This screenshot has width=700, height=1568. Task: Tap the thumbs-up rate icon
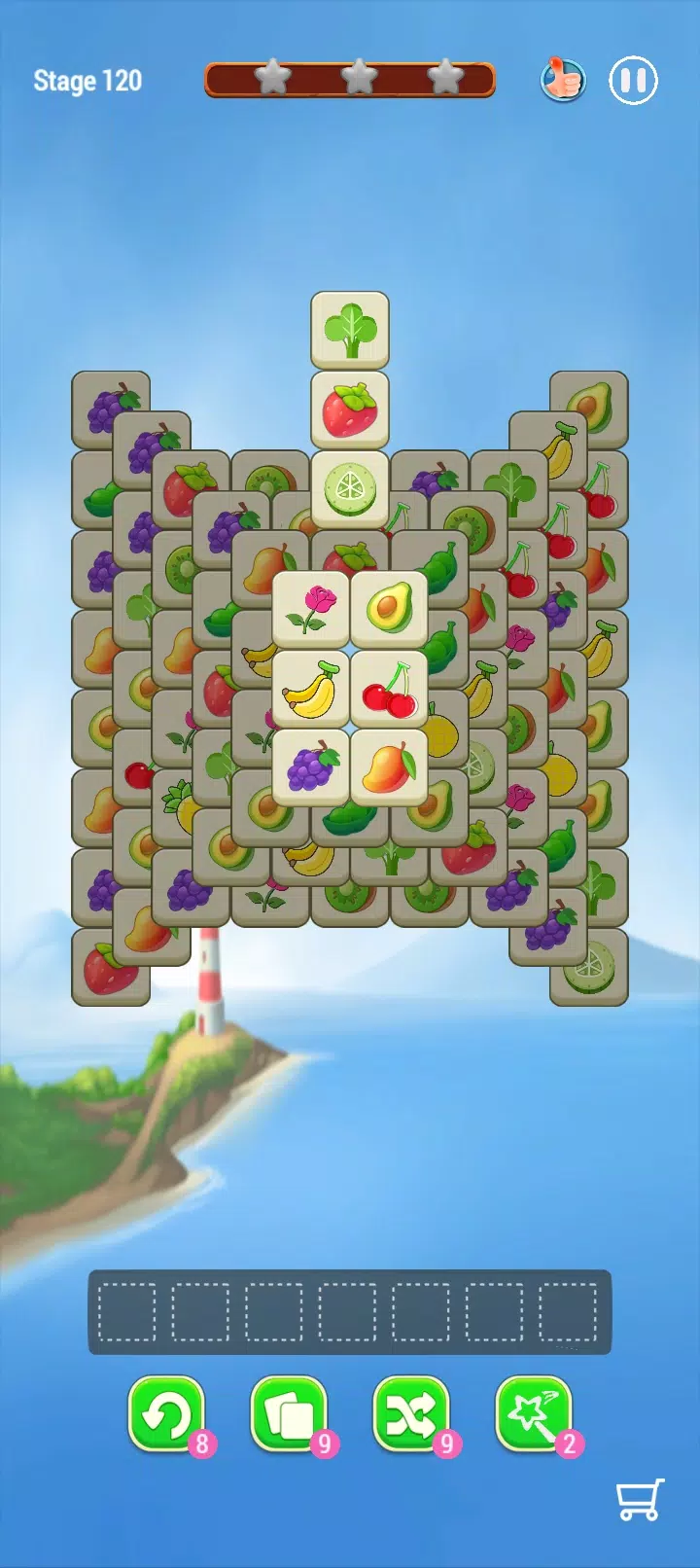562,80
